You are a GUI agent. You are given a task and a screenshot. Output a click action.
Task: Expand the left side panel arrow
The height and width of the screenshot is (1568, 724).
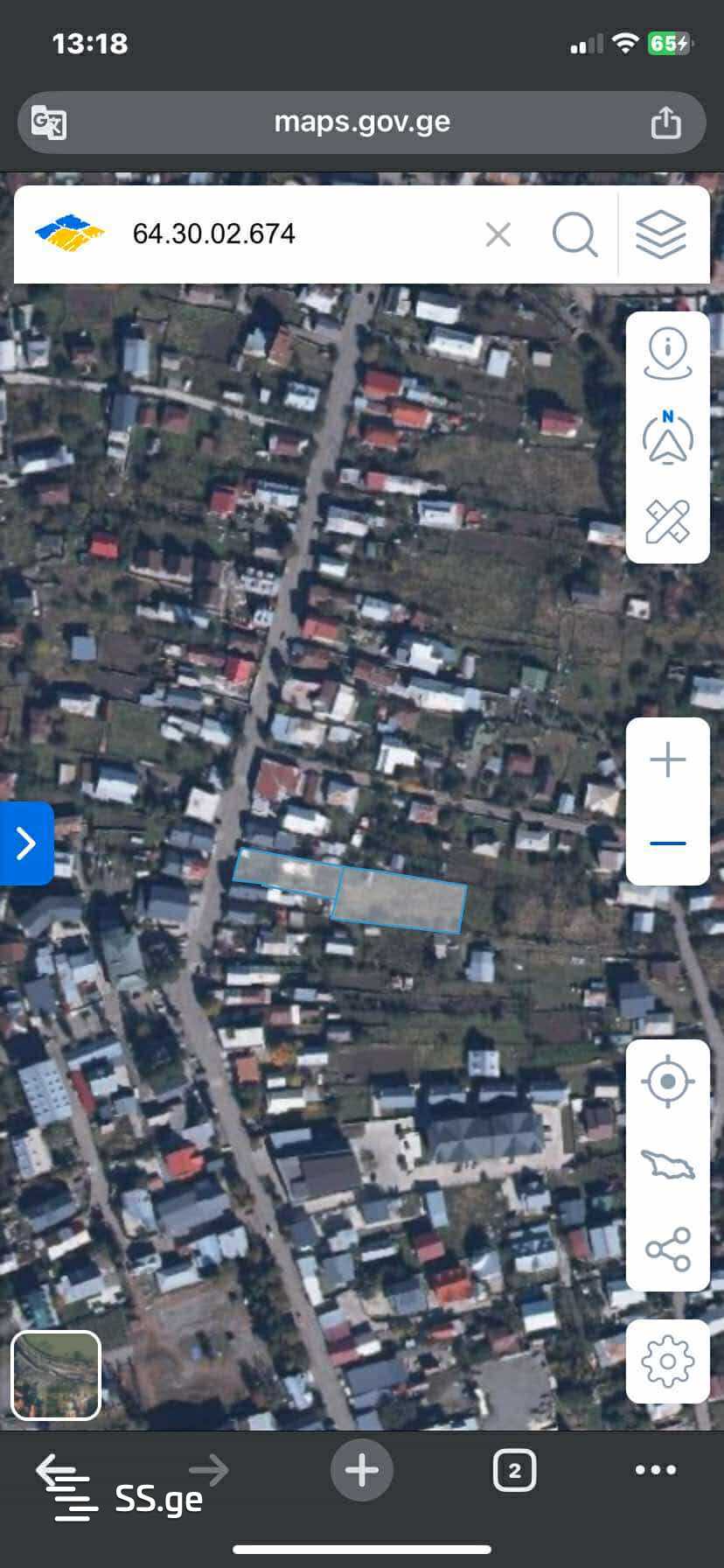pyautogui.click(x=26, y=843)
